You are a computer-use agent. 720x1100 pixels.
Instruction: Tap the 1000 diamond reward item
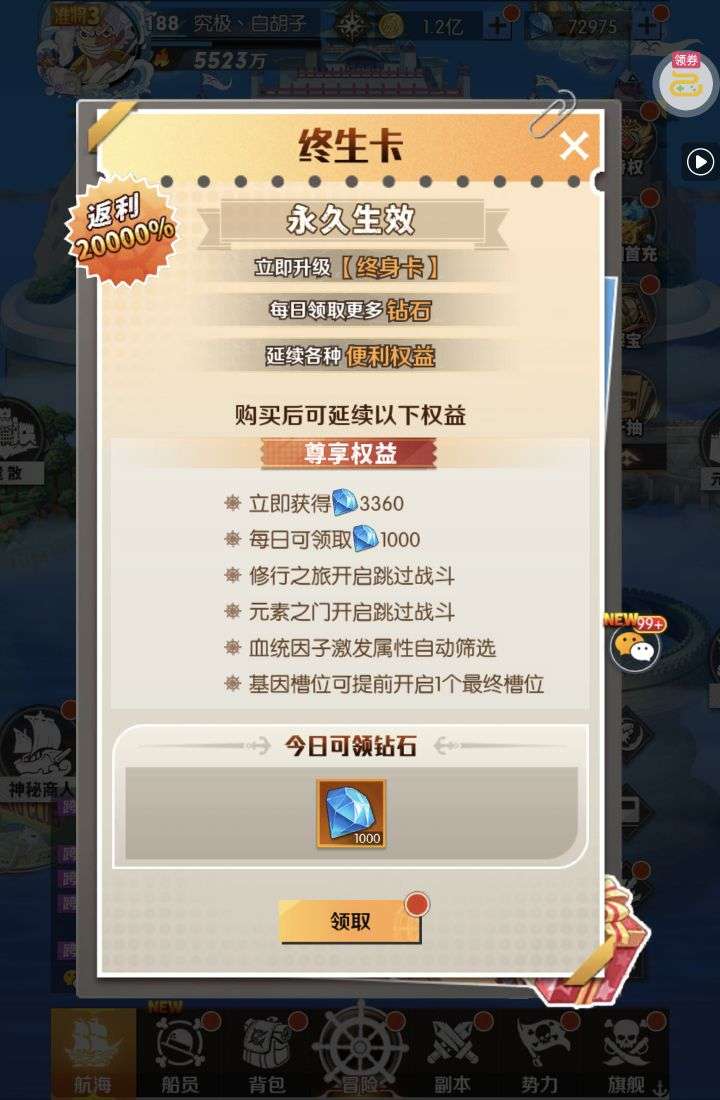351,814
